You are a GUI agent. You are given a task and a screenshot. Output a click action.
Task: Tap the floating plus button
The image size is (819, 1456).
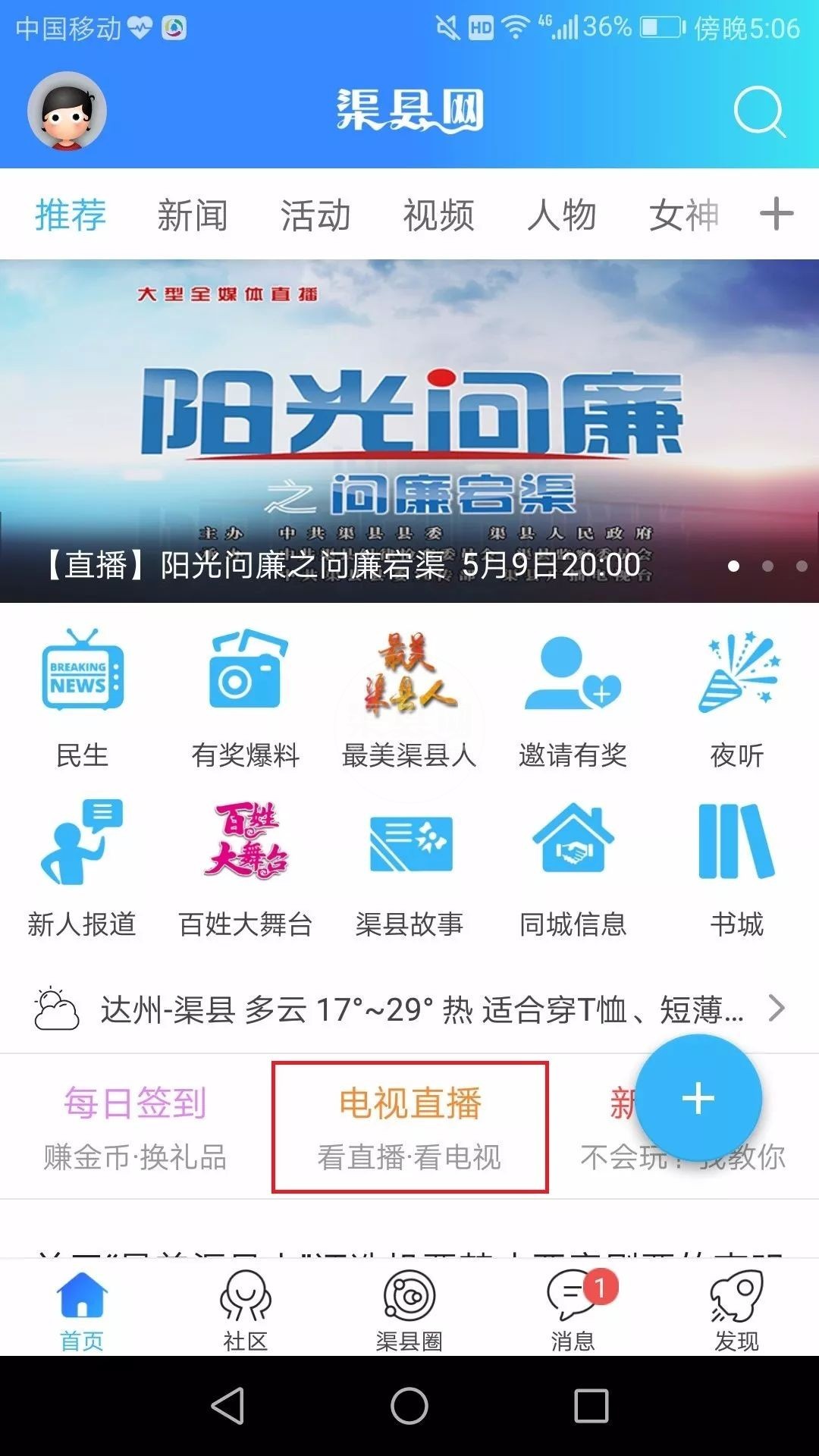pyautogui.click(x=698, y=1098)
